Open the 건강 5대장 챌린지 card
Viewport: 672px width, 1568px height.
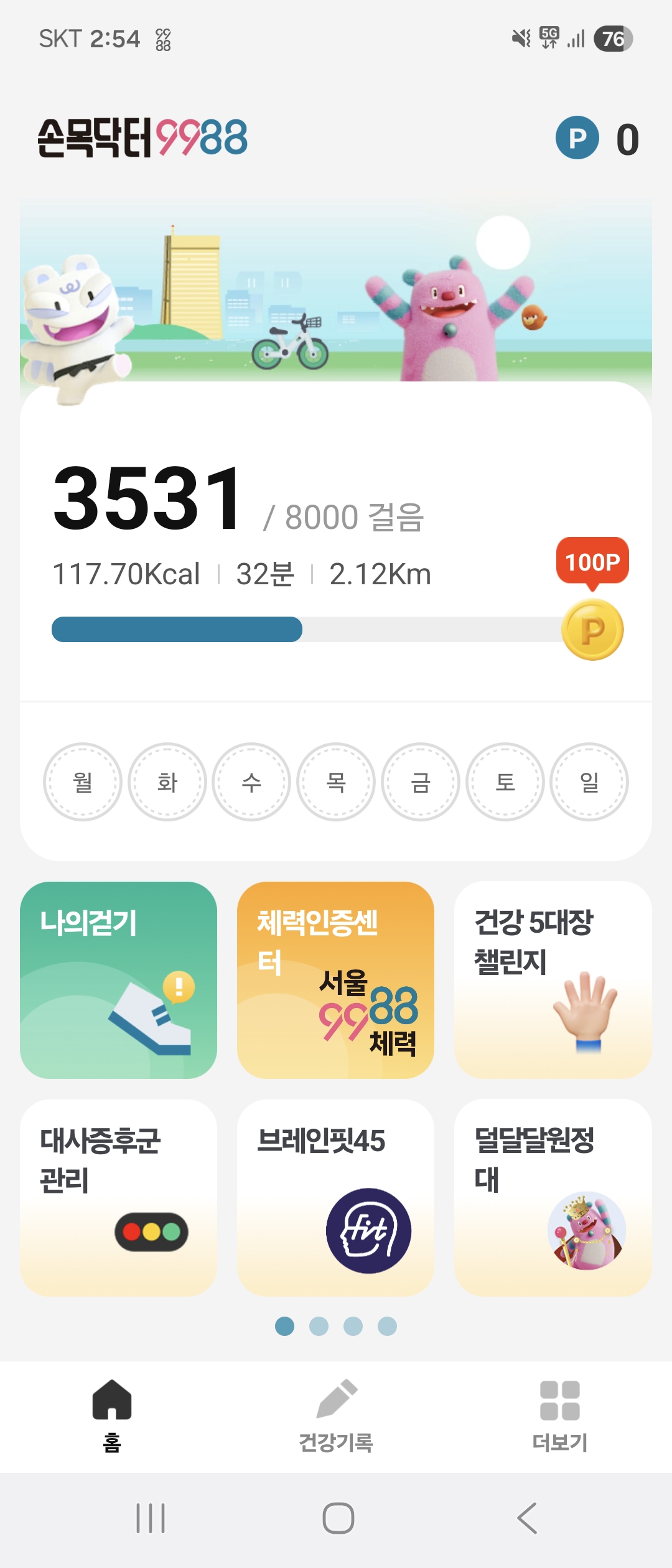click(553, 980)
